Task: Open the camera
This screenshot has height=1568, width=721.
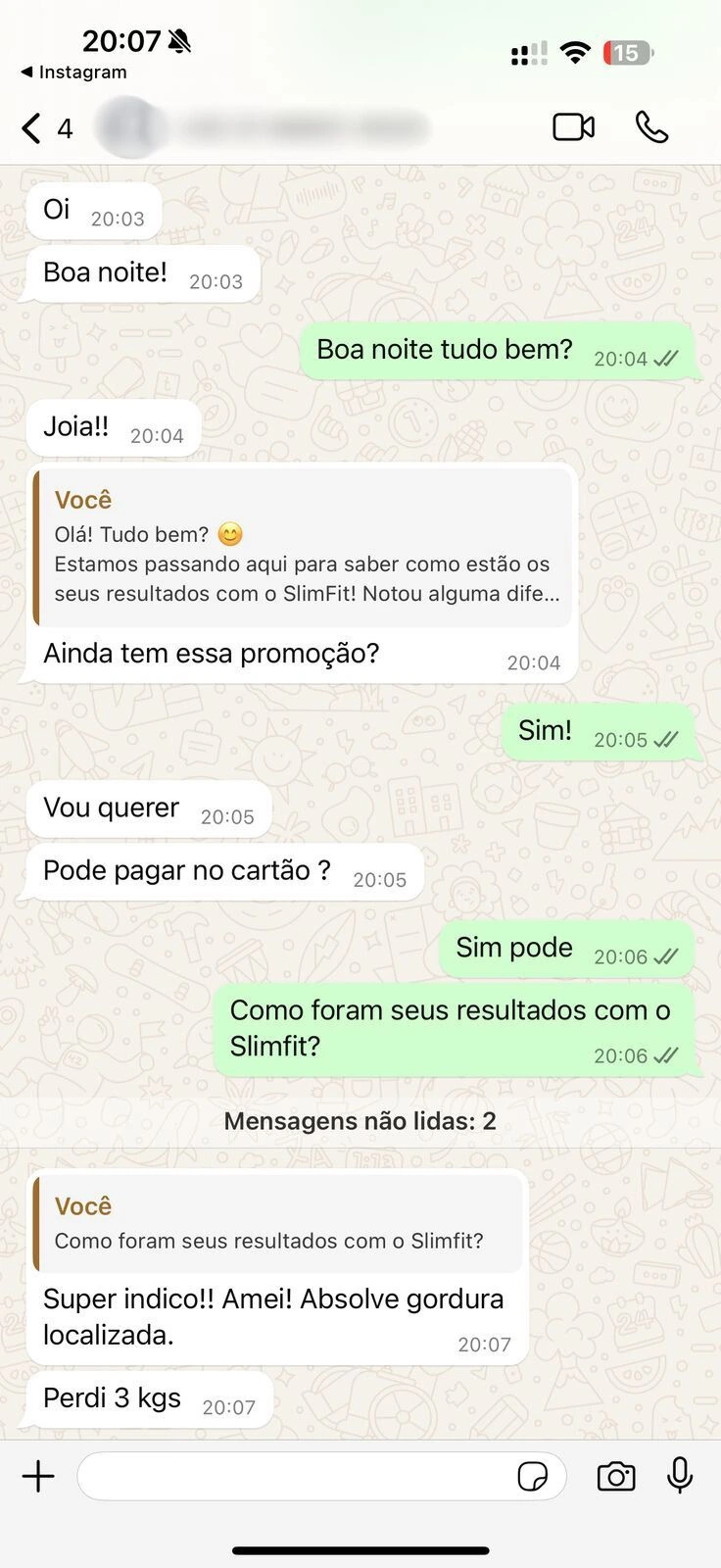Action: pyautogui.click(x=615, y=1476)
